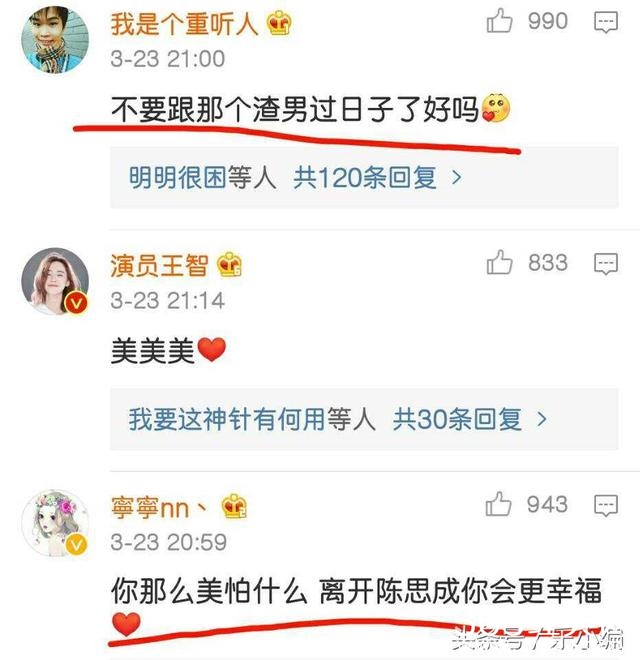Open username 我是个重听人
The width and height of the screenshot is (640, 660).
click(x=184, y=24)
